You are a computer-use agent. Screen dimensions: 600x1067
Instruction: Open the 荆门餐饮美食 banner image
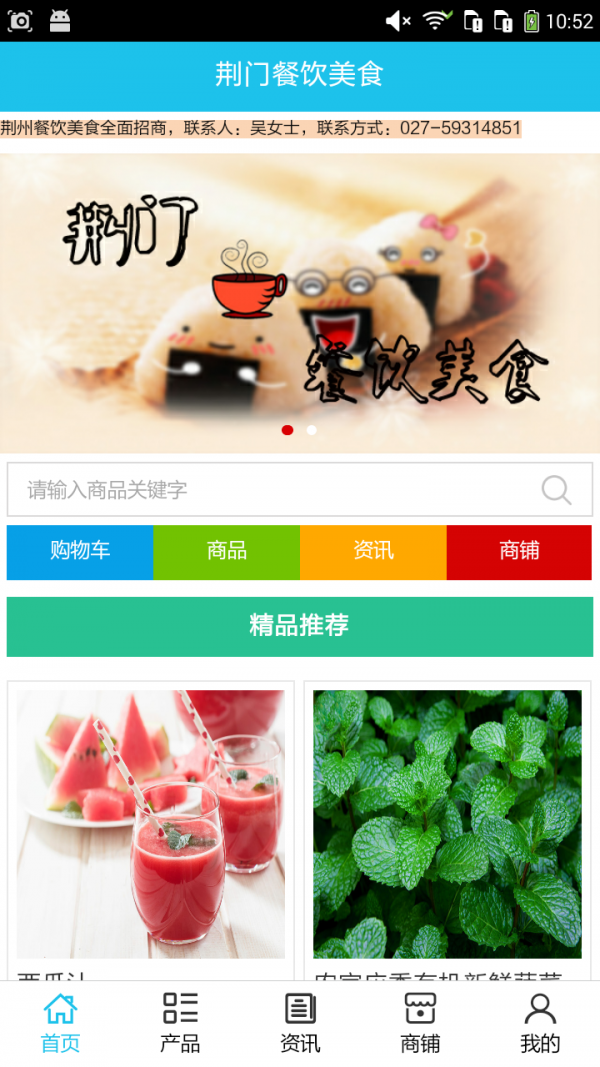(x=300, y=300)
